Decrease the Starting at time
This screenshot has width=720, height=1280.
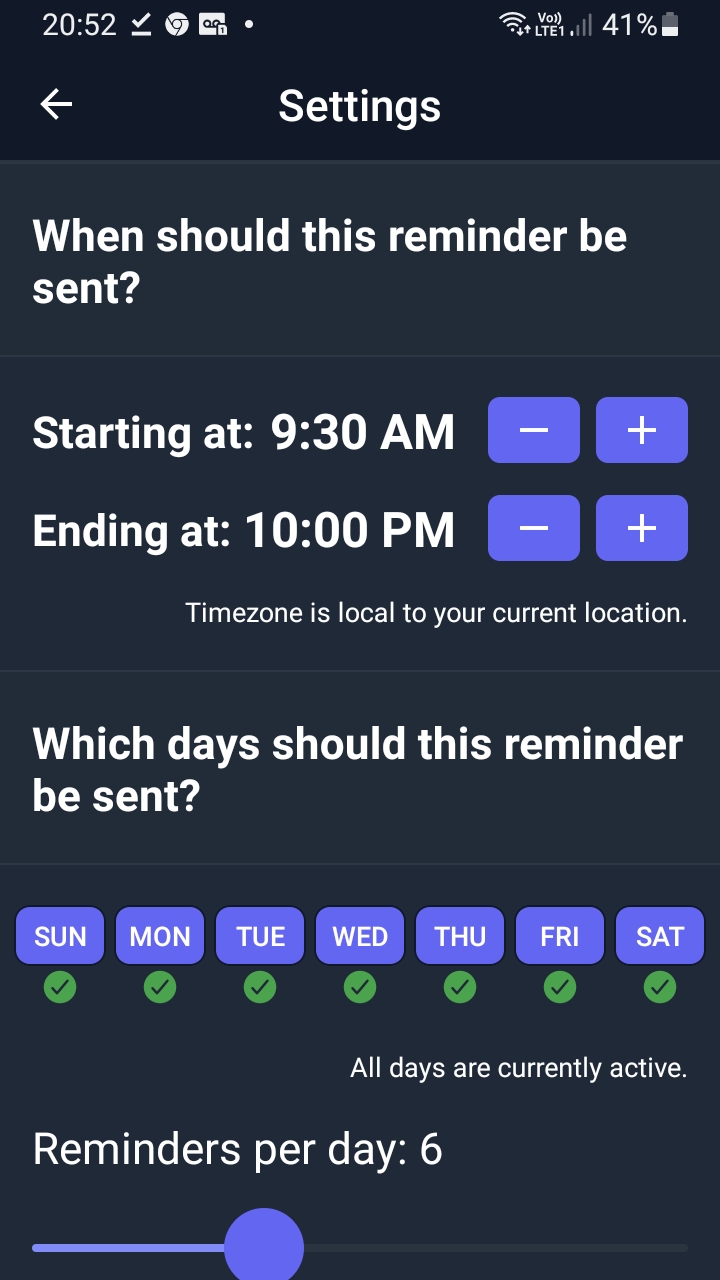534,430
